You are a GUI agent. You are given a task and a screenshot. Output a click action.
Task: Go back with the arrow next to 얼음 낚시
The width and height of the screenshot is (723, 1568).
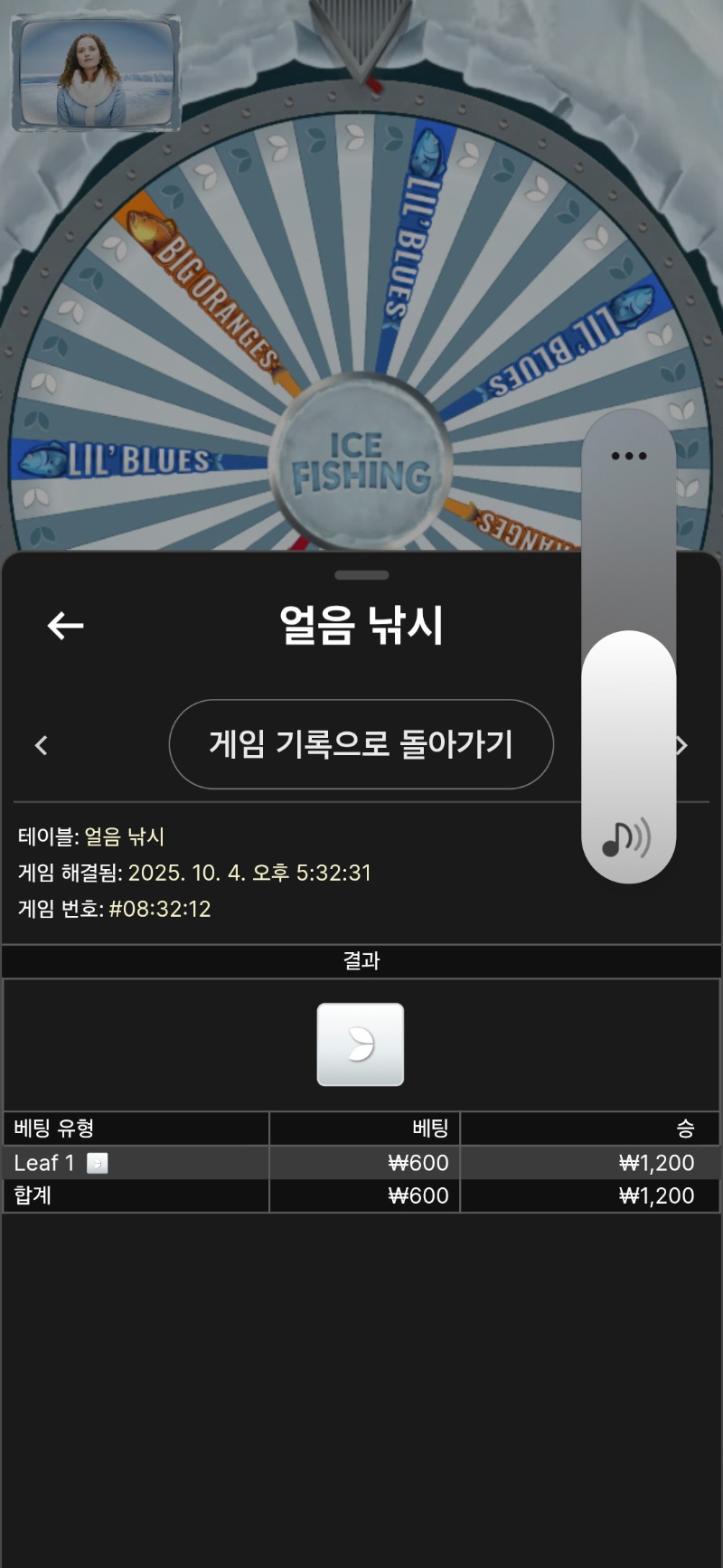click(65, 625)
